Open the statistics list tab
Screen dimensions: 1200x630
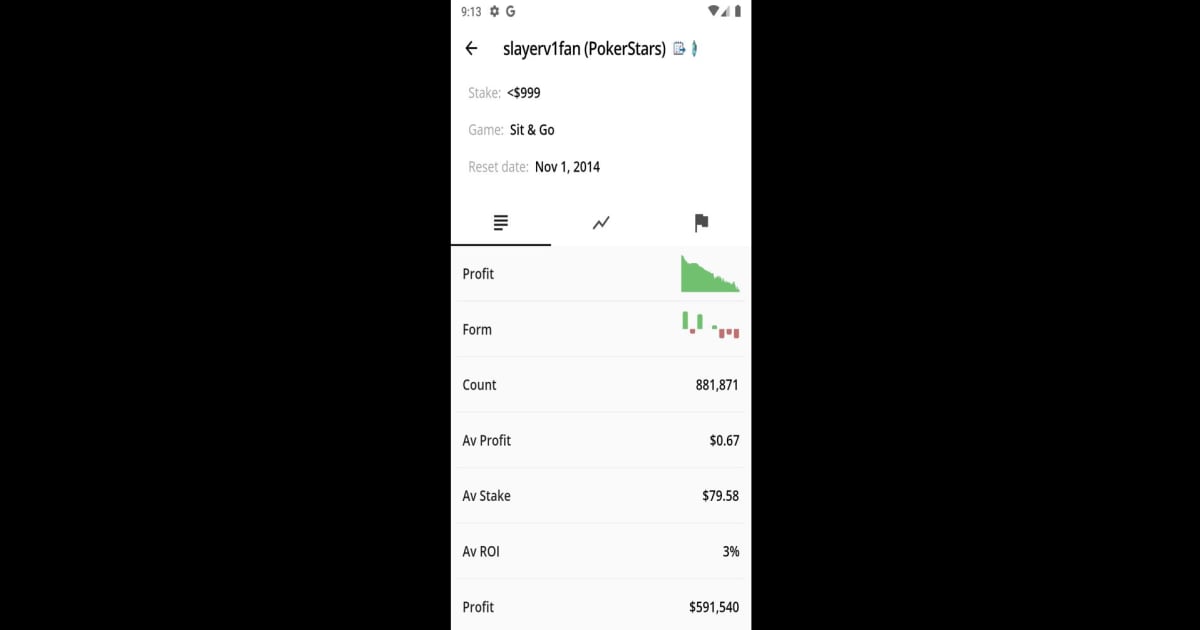501,222
